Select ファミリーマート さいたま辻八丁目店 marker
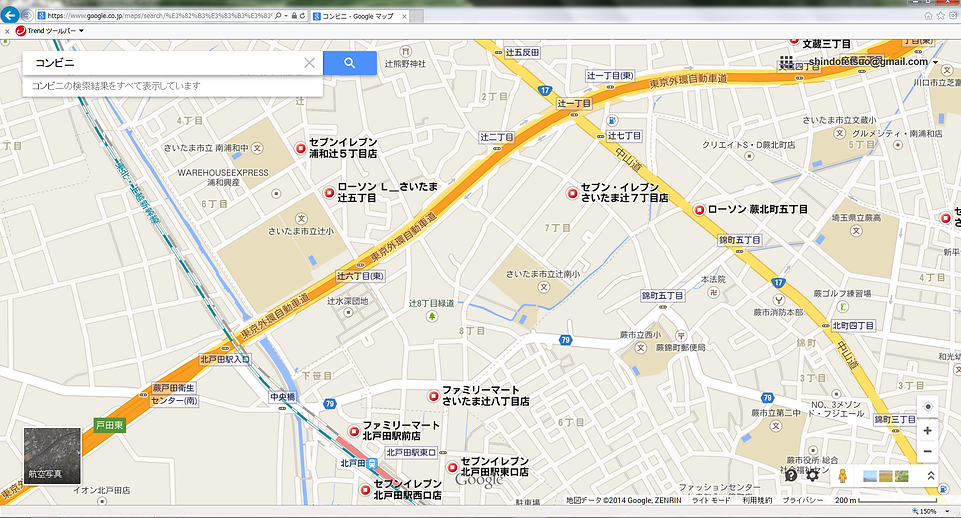This screenshot has width=961, height=518. click(x=433, y=396)
